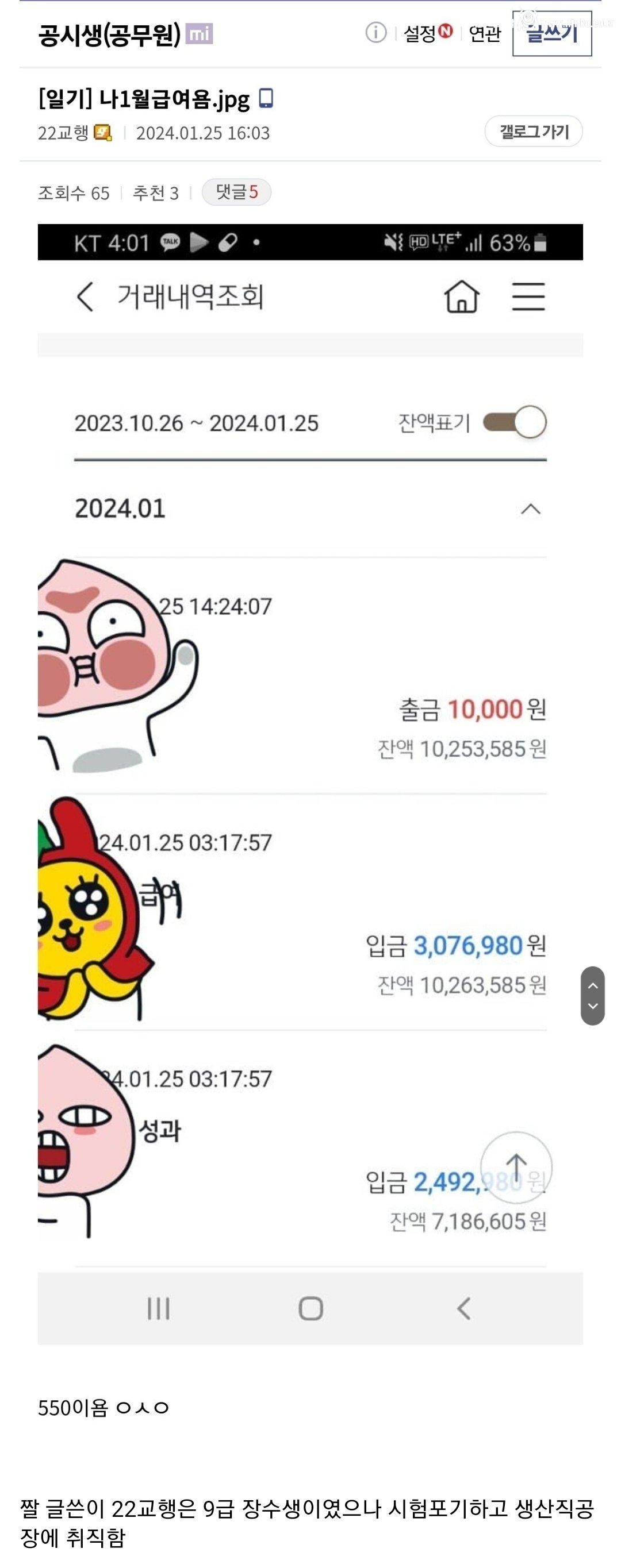This screenshot has height=1568, width=621.
Task: Open the 연관 related galleries link
Action: click(x=485, y=34)
